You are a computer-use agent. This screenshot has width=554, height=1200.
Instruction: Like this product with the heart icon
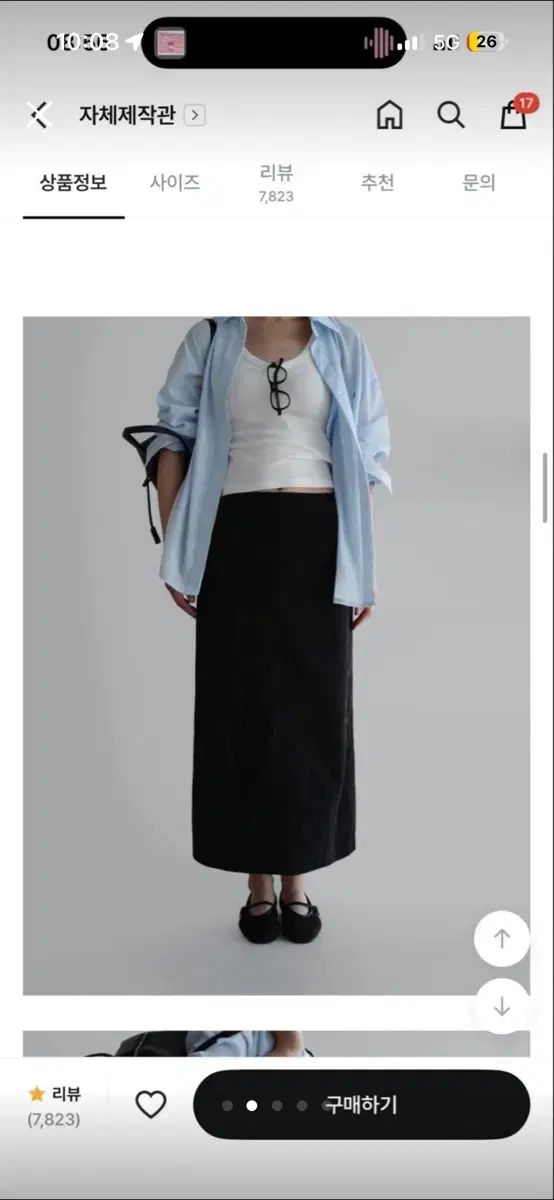150,1105
